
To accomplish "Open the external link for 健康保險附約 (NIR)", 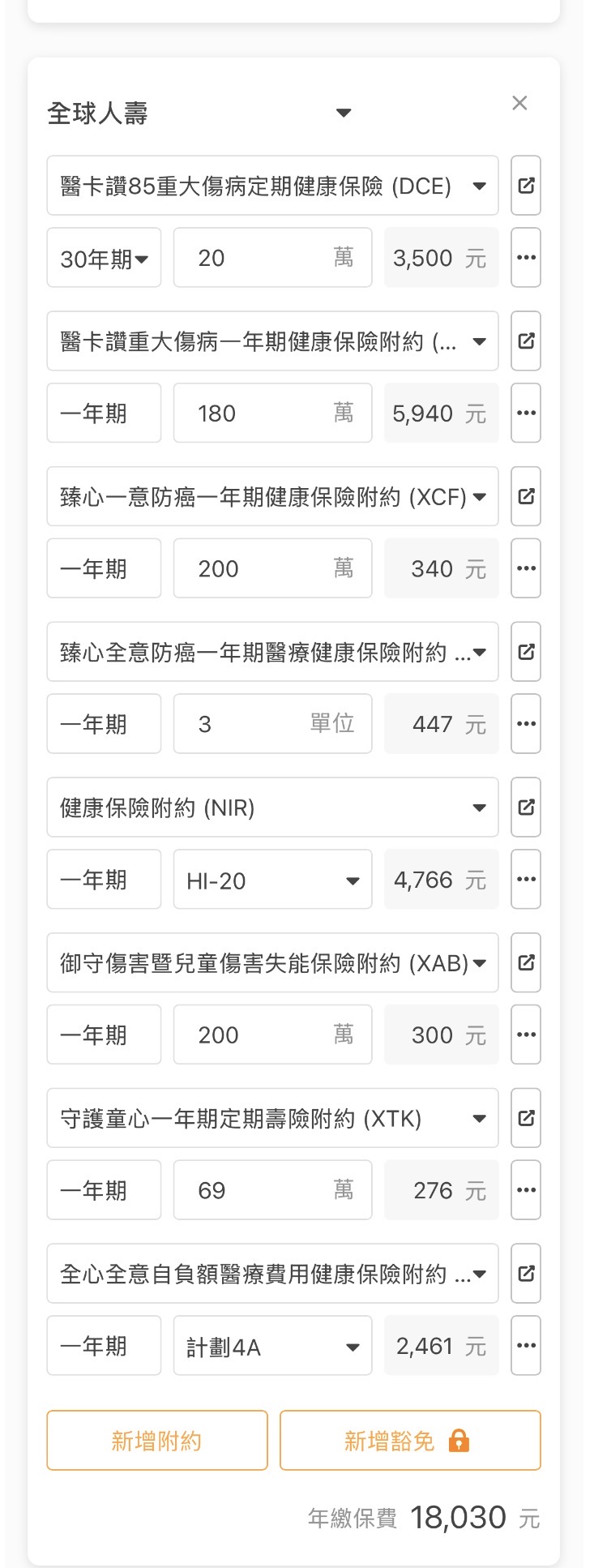I will [526, 808].
